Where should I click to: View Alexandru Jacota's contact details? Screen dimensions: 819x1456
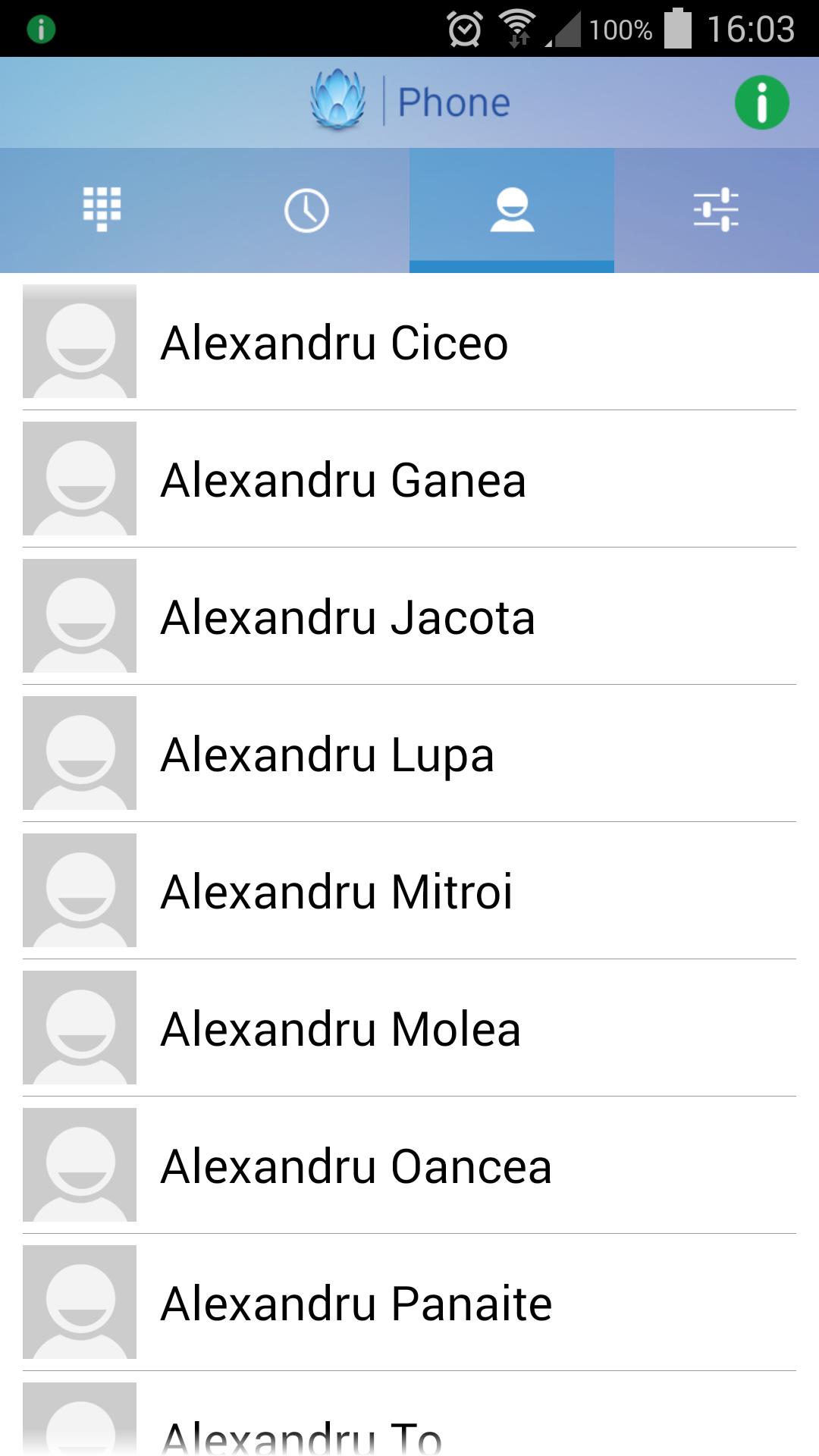tap(409, 617)
